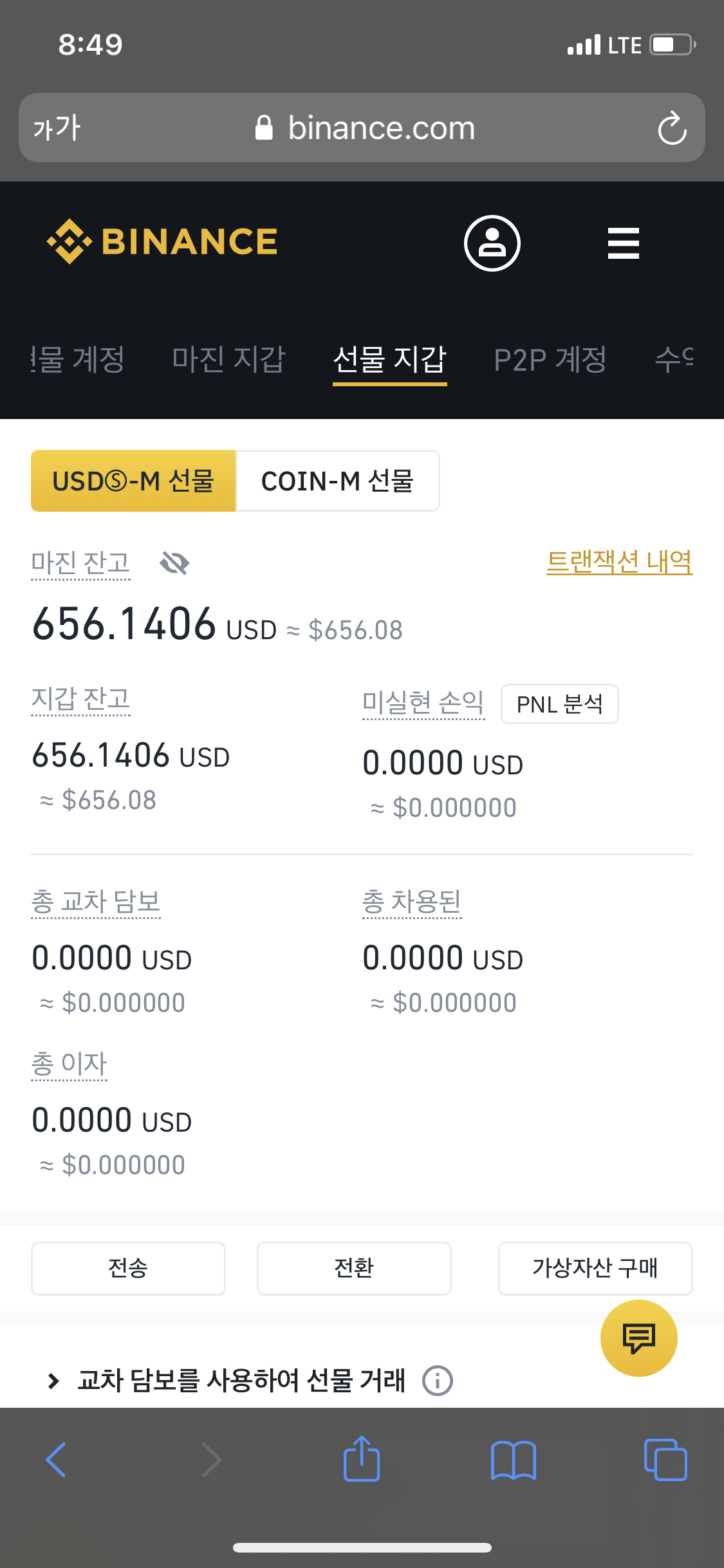Open the customer support chat bubble
The image size is (724, 1568).
[639, 1338]
